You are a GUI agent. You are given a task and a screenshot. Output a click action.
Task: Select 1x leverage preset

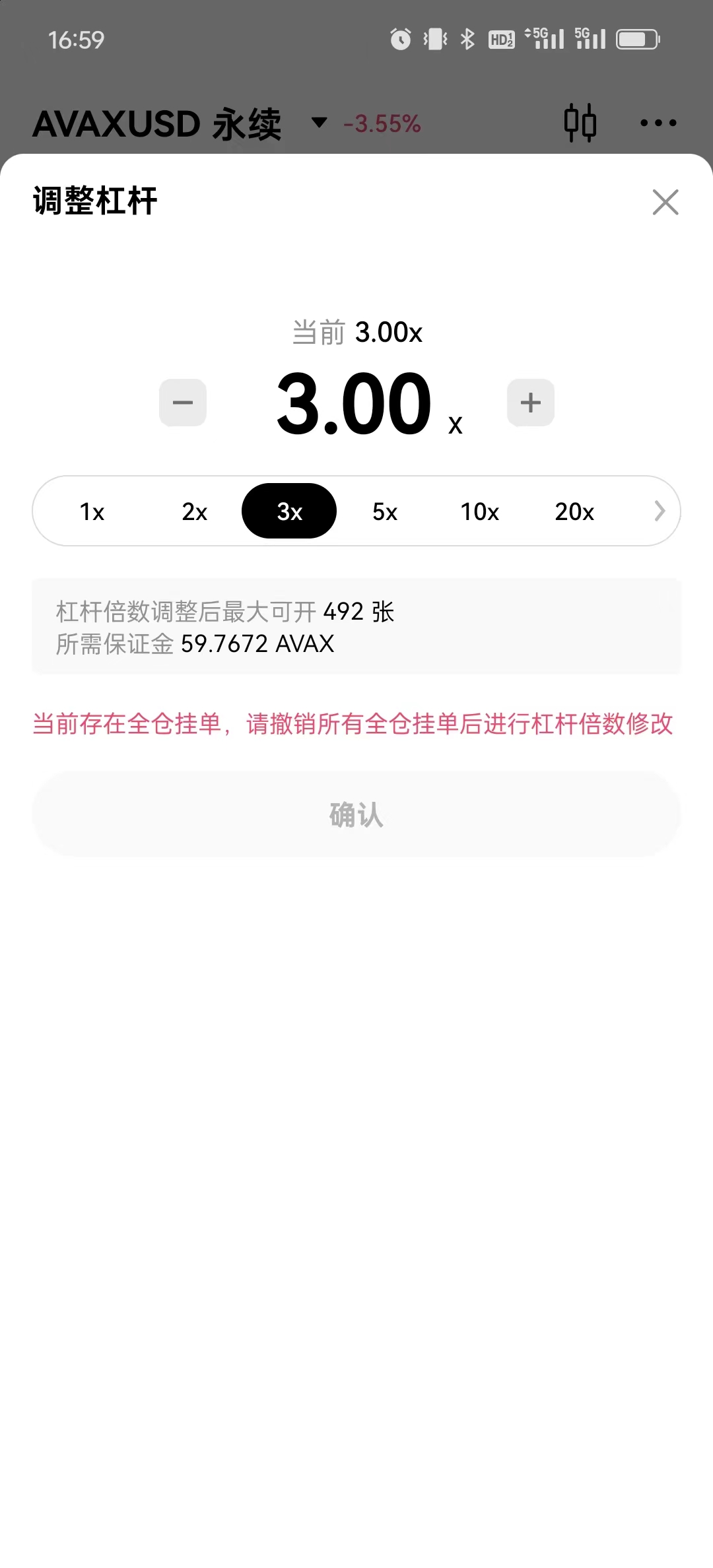pyautogui.click(x=92, y=511)
